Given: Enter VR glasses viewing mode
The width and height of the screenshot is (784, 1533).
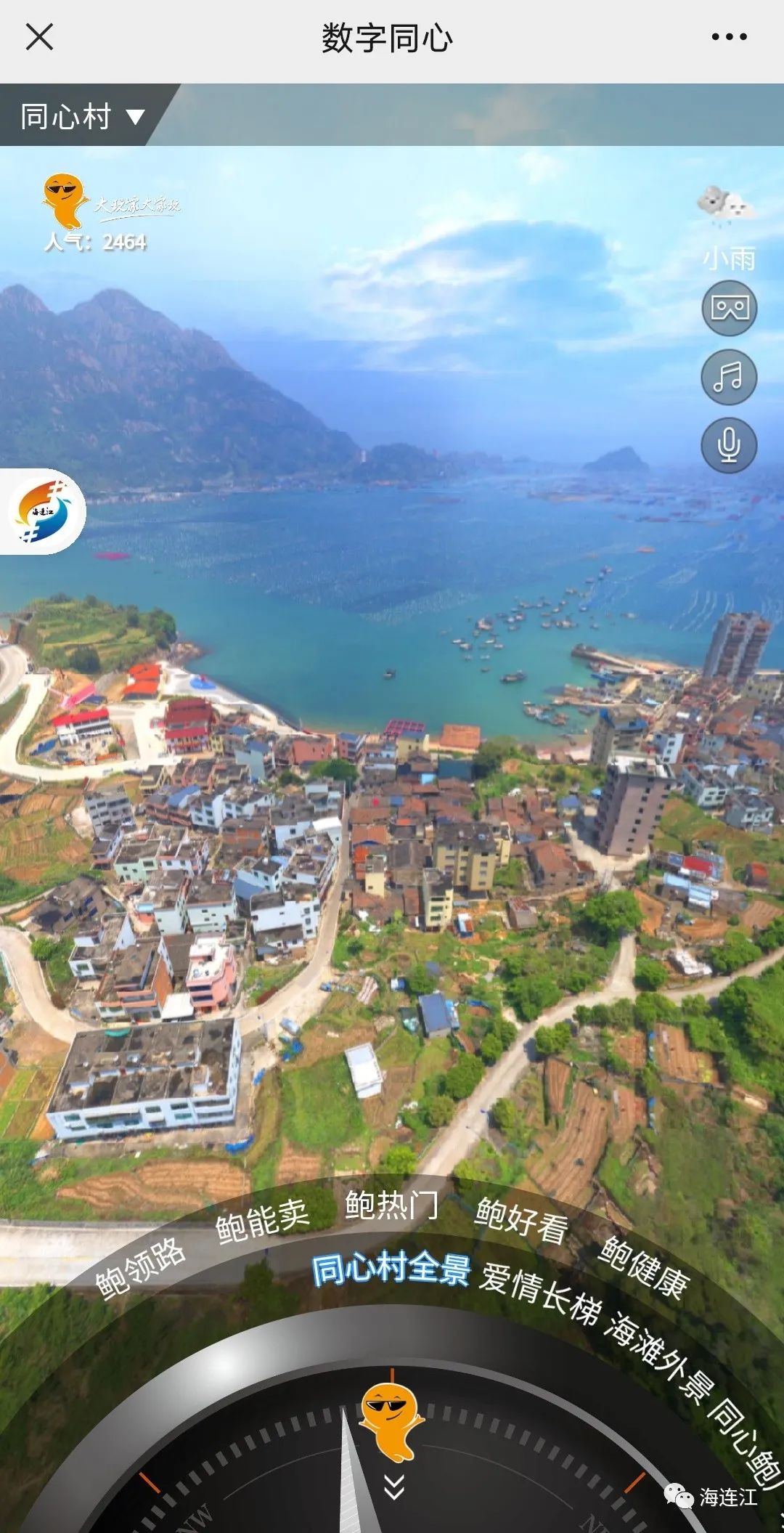Looking at the screenshot, I should point(729,309).
